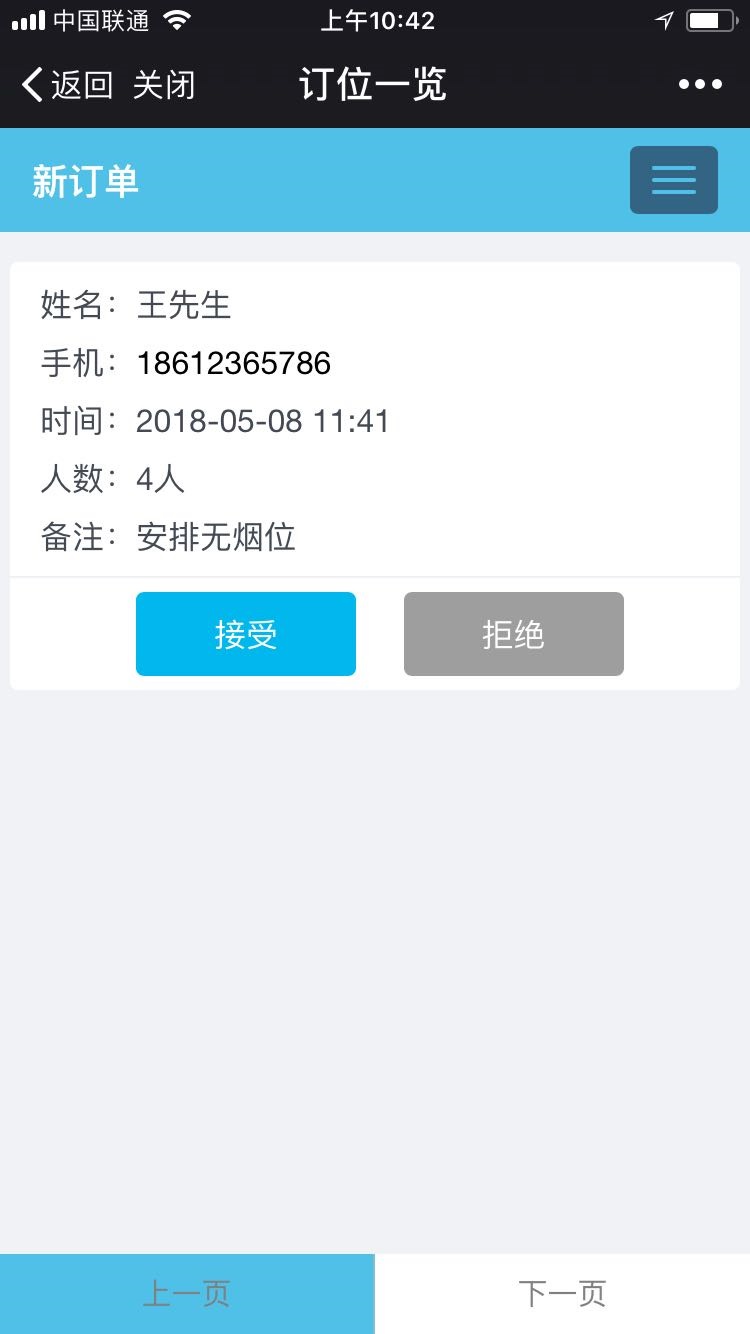This screenshot has width=750, height=1334.
Task: Go back using 返回 arrow
Action: tap(67, 85)
